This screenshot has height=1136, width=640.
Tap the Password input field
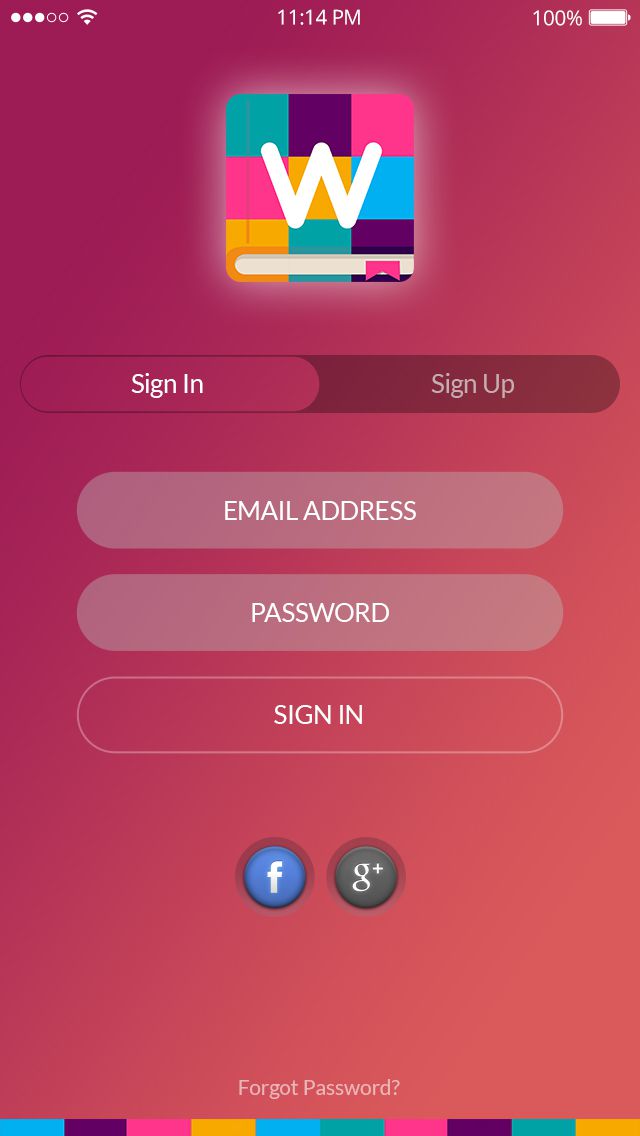(x=320, y=612)
